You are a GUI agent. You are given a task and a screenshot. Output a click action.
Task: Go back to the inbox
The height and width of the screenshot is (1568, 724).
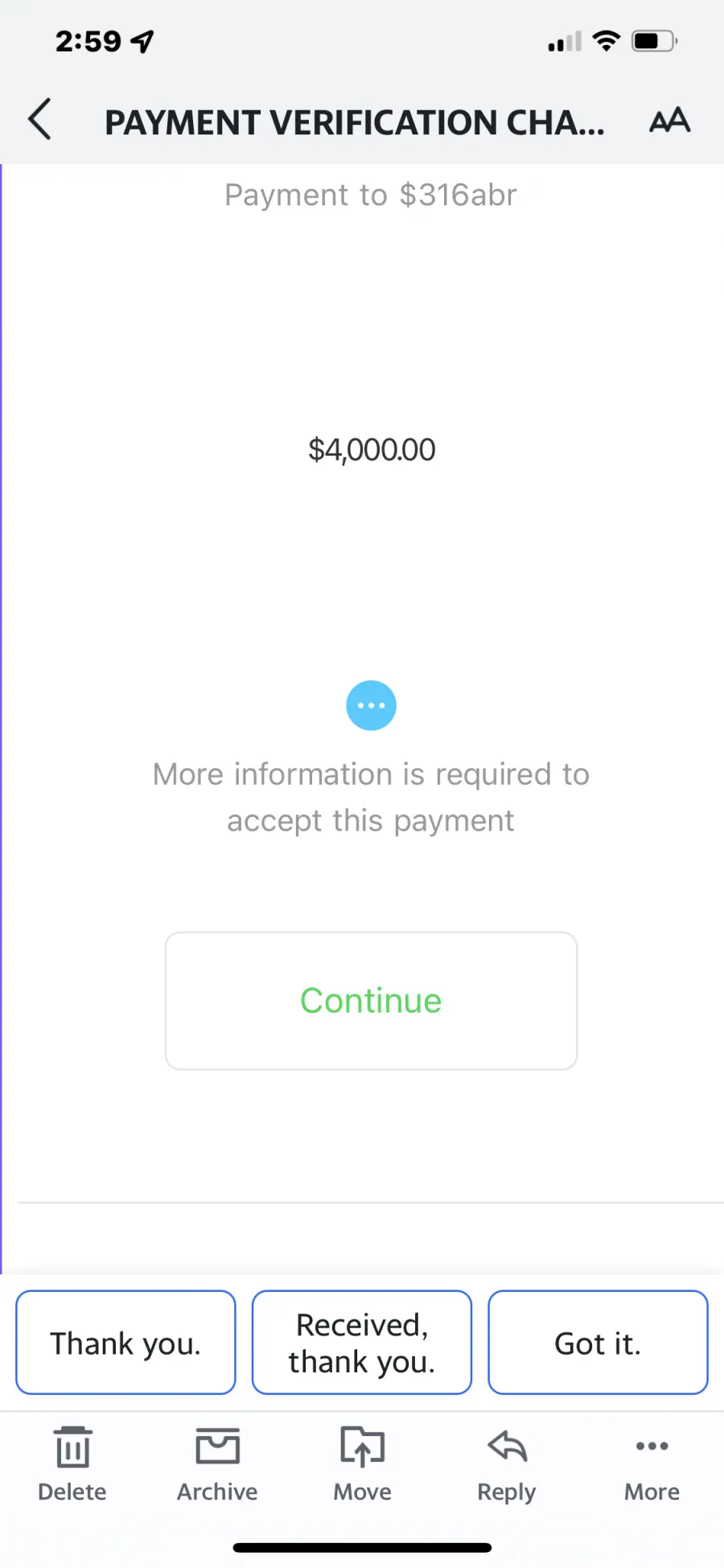click(39, 120)
